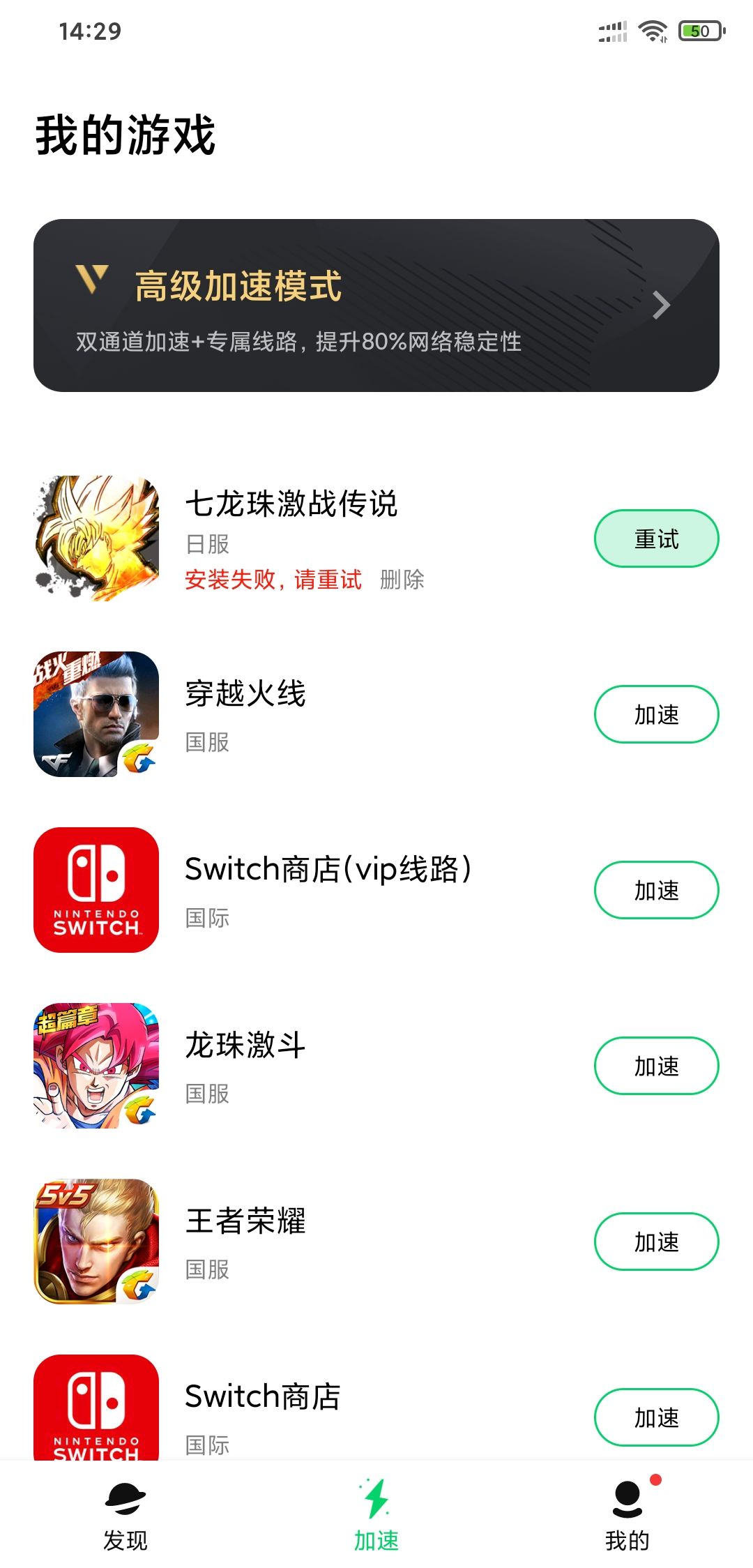Retry installing 七龙珠激战传说
This screenshot has width=753, height=1568.
point(656,538)
